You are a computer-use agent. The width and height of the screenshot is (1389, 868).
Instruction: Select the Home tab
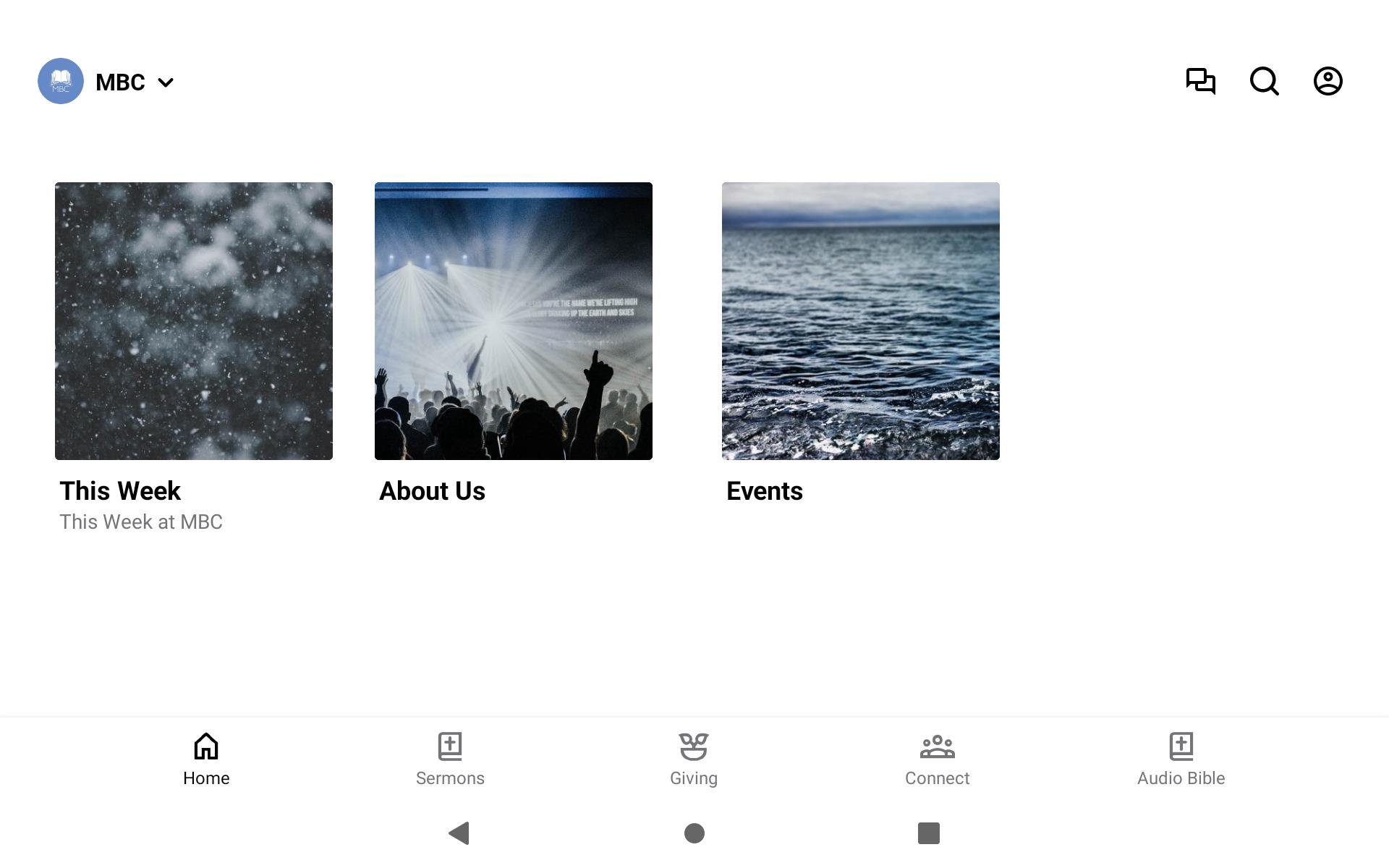[x=206, y=759]
